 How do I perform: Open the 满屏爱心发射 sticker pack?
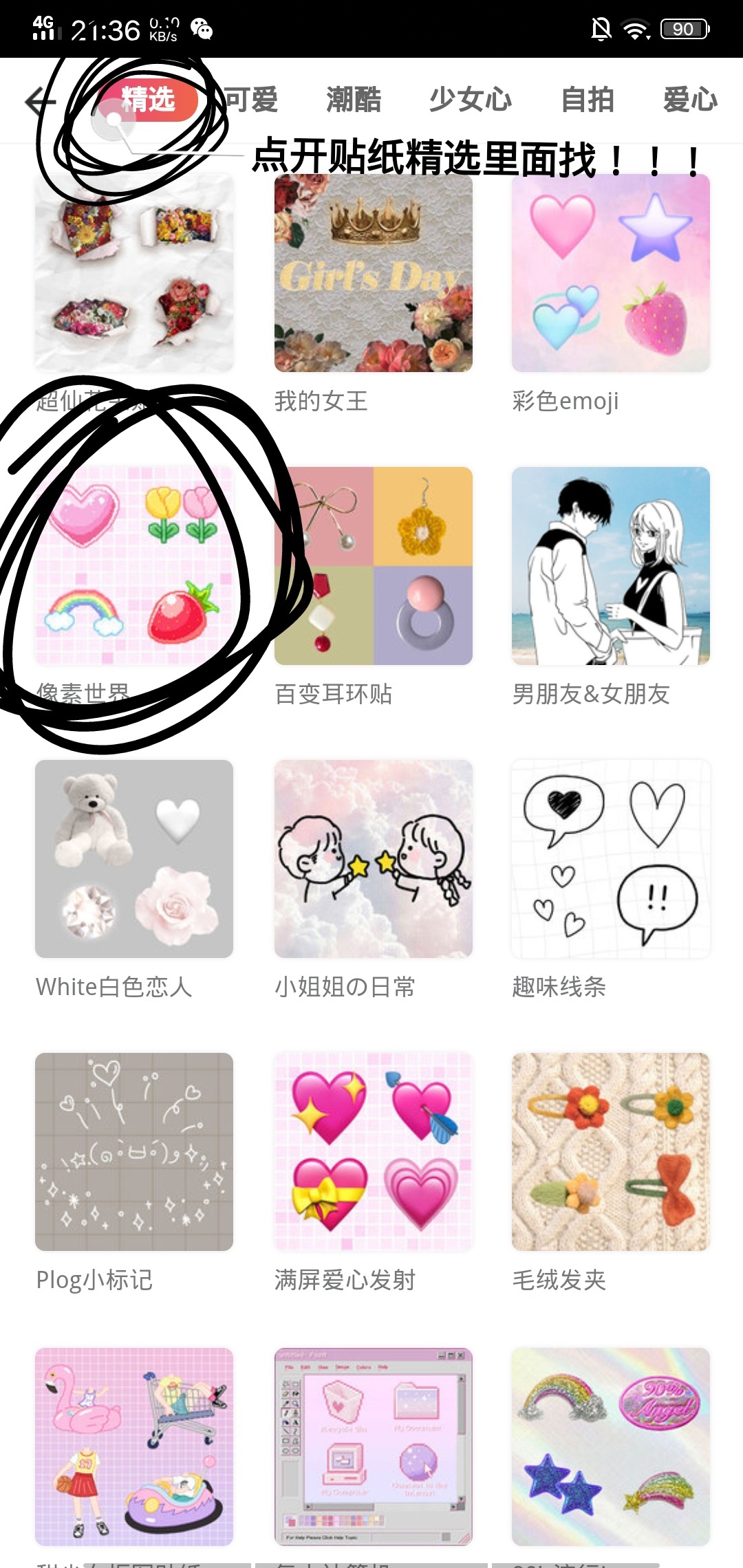point(374,1152)
